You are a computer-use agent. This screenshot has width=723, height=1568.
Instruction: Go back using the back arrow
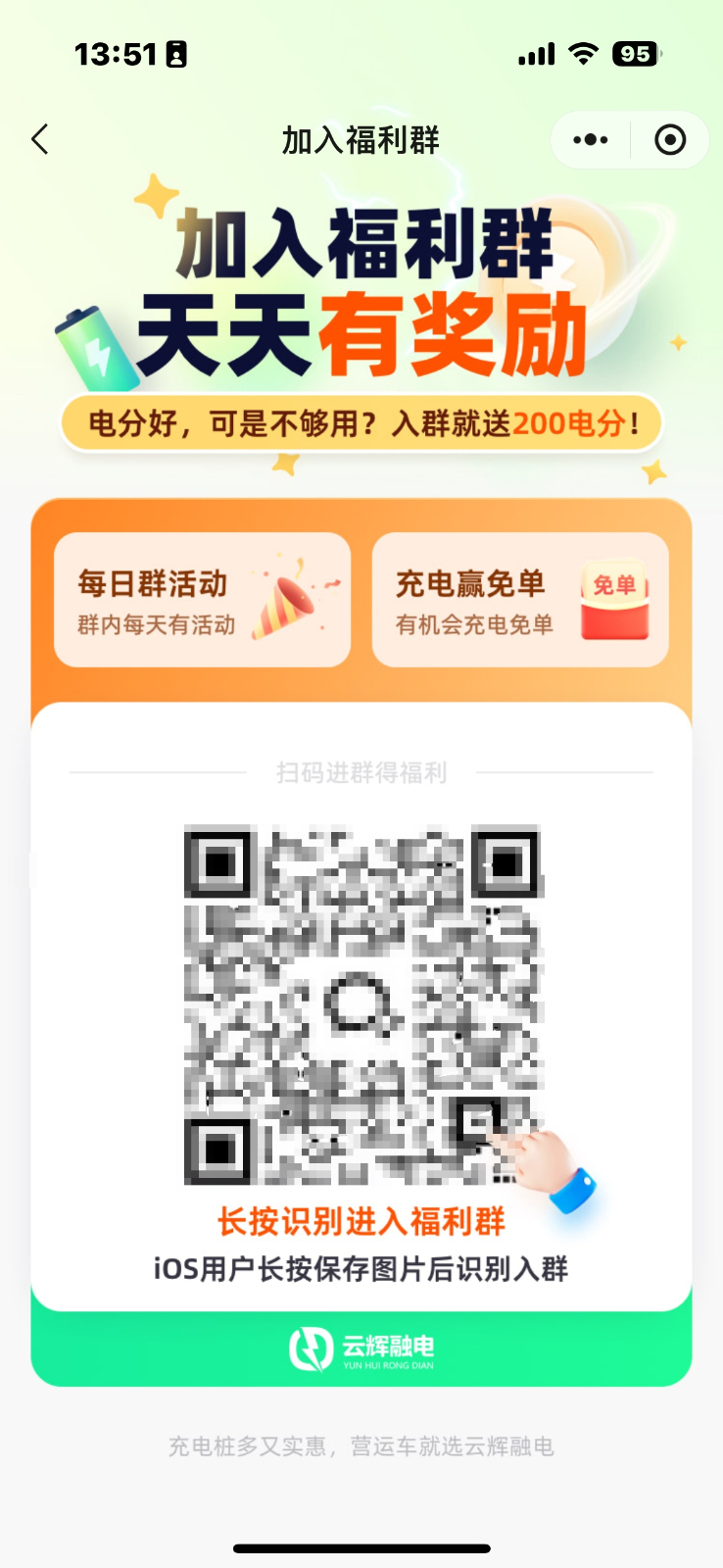[x=40, y=140]
